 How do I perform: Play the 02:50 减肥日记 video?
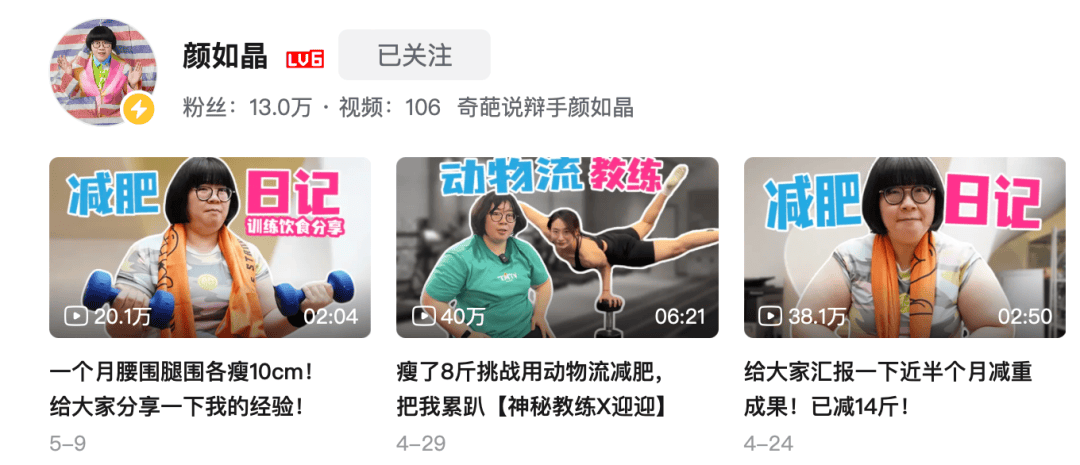click(x=904, y=247)
